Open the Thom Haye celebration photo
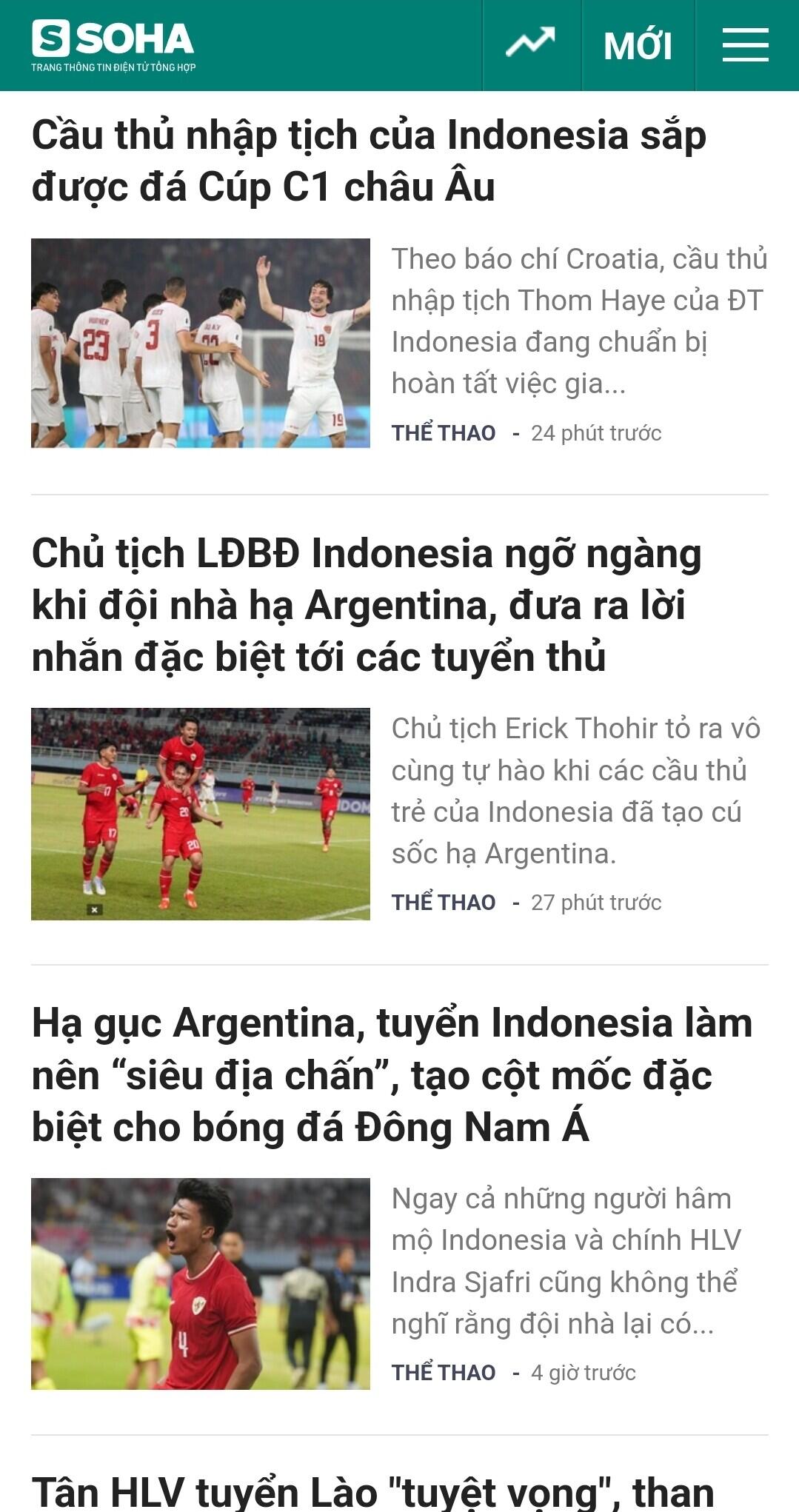This screenshot has height=1512, width=799. [x=200, y=343]
